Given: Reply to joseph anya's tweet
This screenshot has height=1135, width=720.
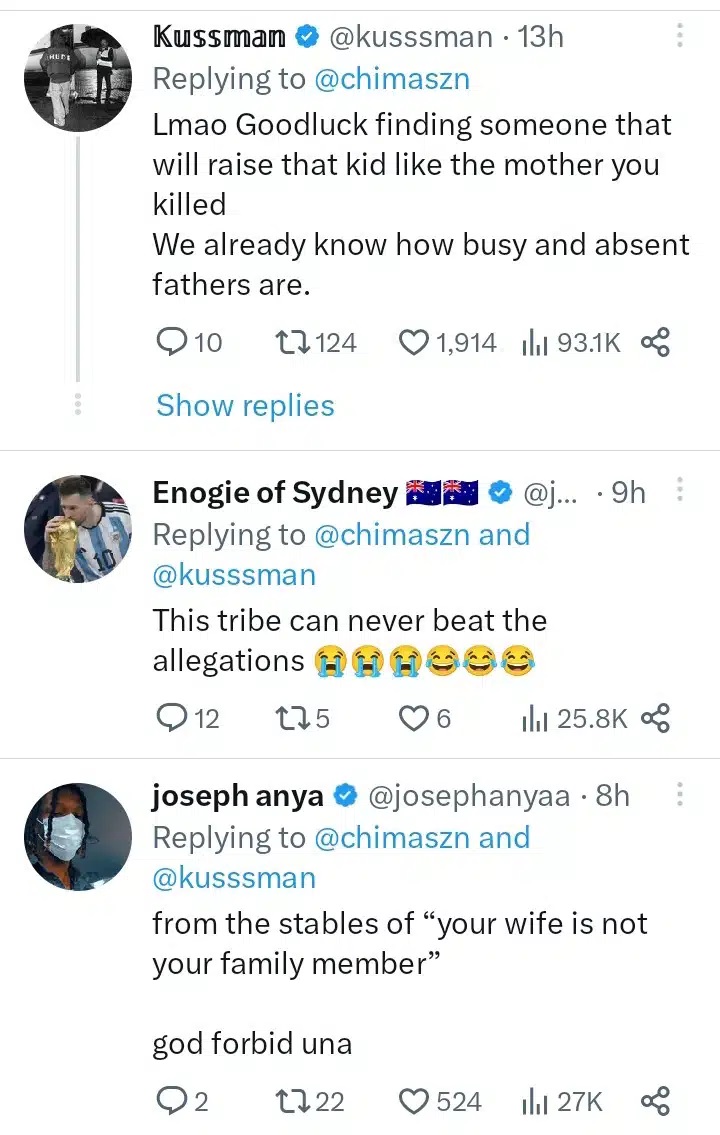Looking at the screenshot, I should point(173,1102).
